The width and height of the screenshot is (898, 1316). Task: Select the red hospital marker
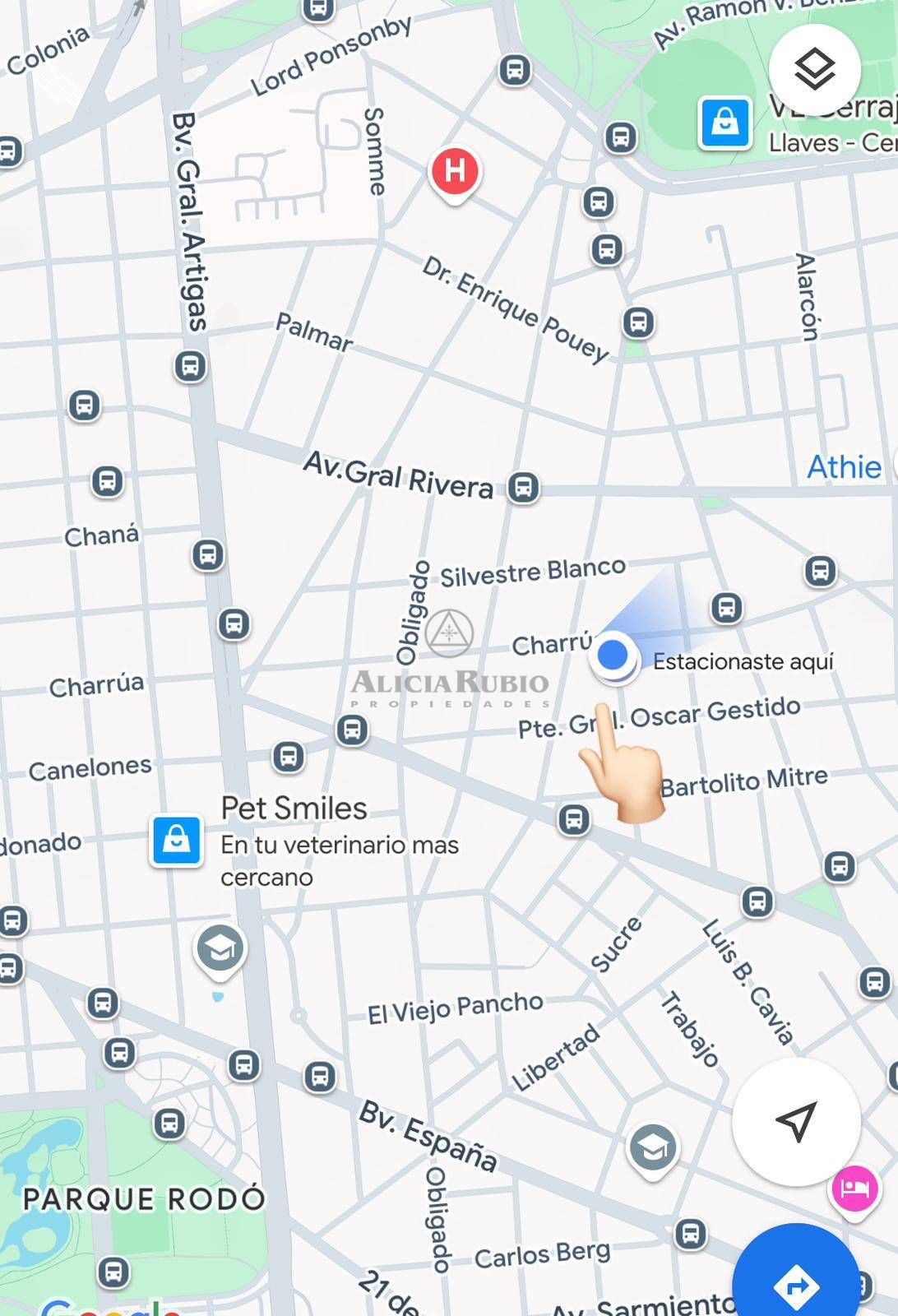(x=455, y=172)
